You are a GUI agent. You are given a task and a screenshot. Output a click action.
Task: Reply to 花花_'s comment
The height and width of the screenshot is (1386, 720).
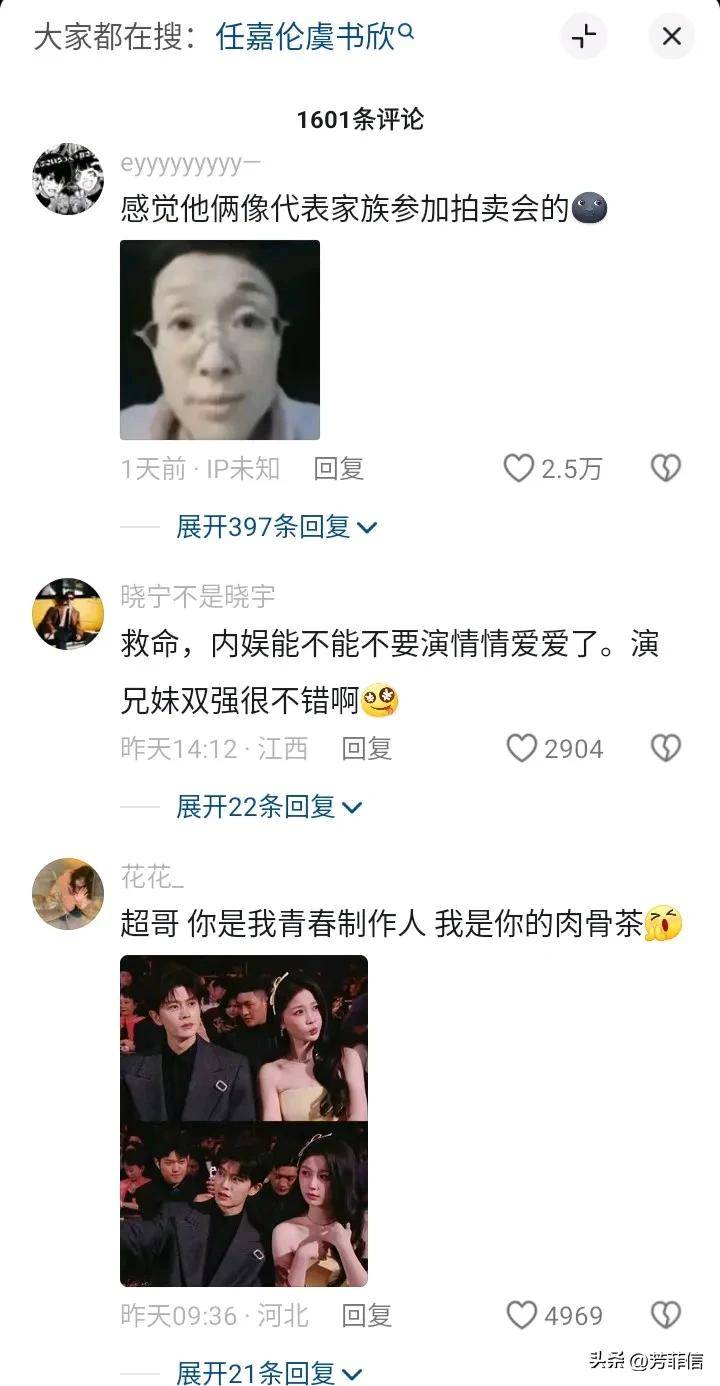[366, 1315]
